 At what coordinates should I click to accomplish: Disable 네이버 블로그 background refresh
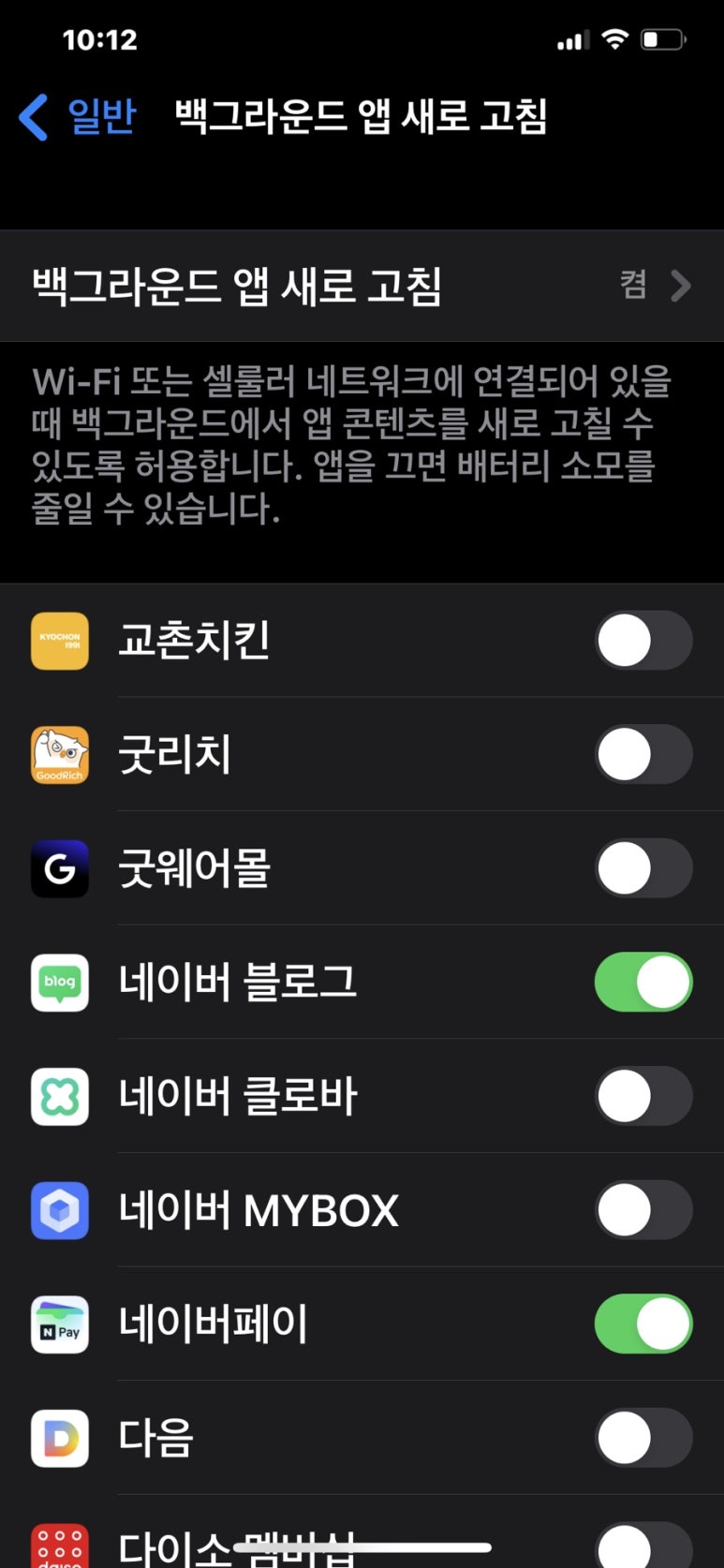pyautogui.click(x=643, y=983)
